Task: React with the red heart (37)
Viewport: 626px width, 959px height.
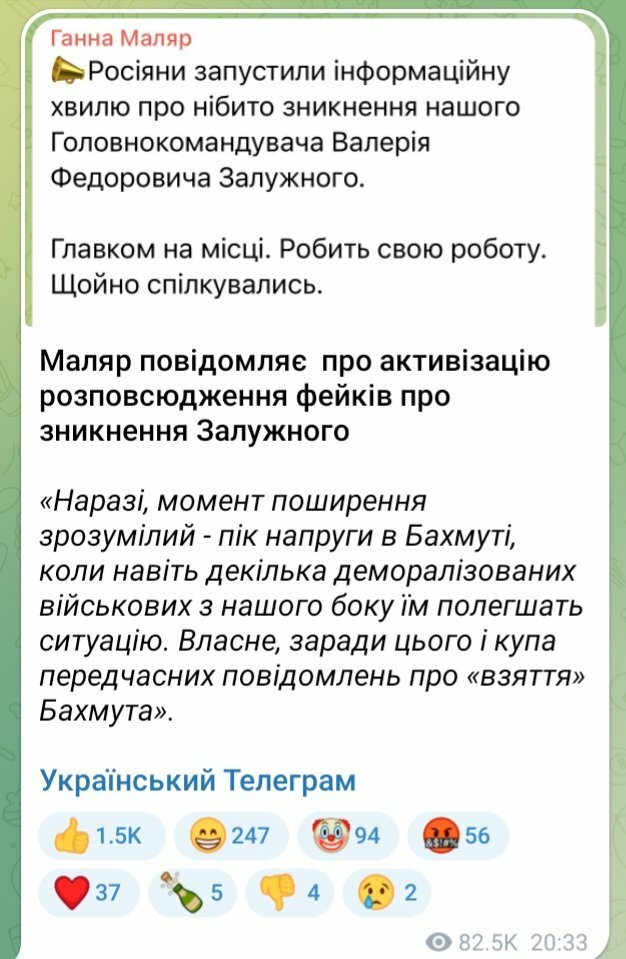Action: click(88, 891)
